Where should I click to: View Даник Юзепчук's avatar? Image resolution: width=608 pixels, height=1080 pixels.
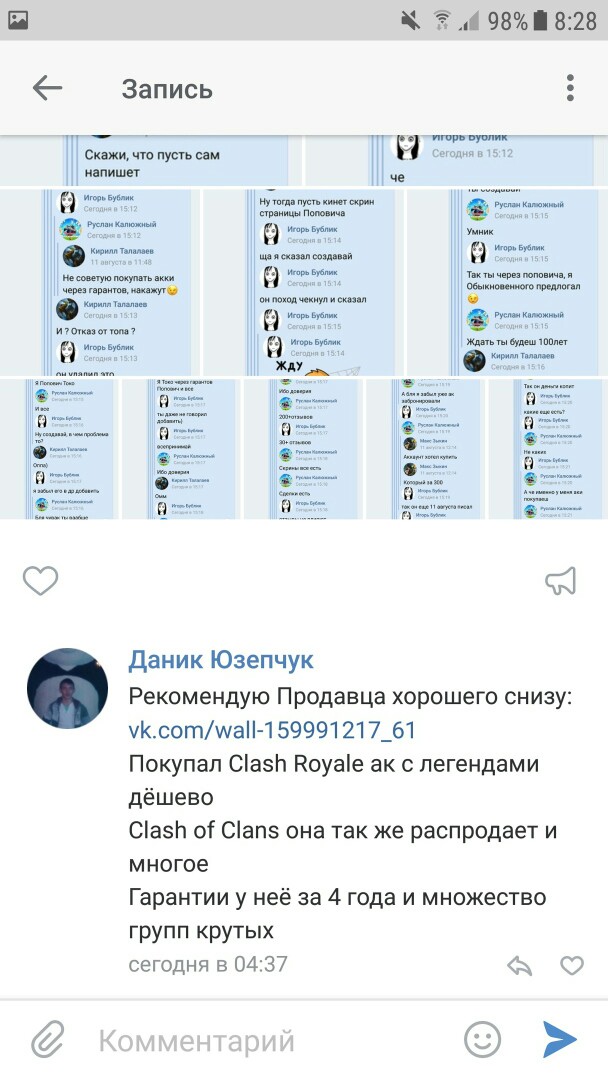click(x=67, y=688)
